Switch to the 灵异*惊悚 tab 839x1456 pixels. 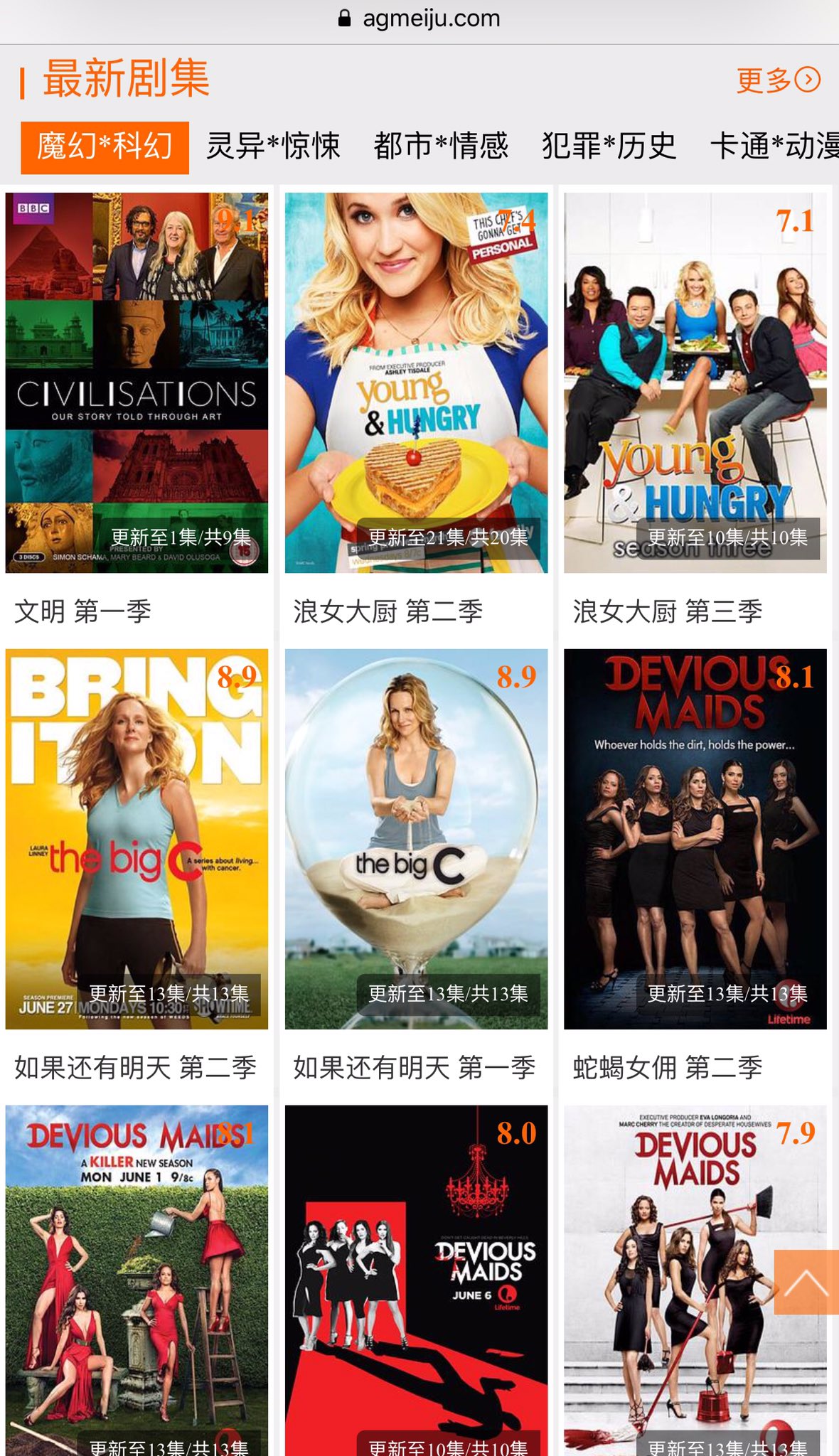pos(274,146)
